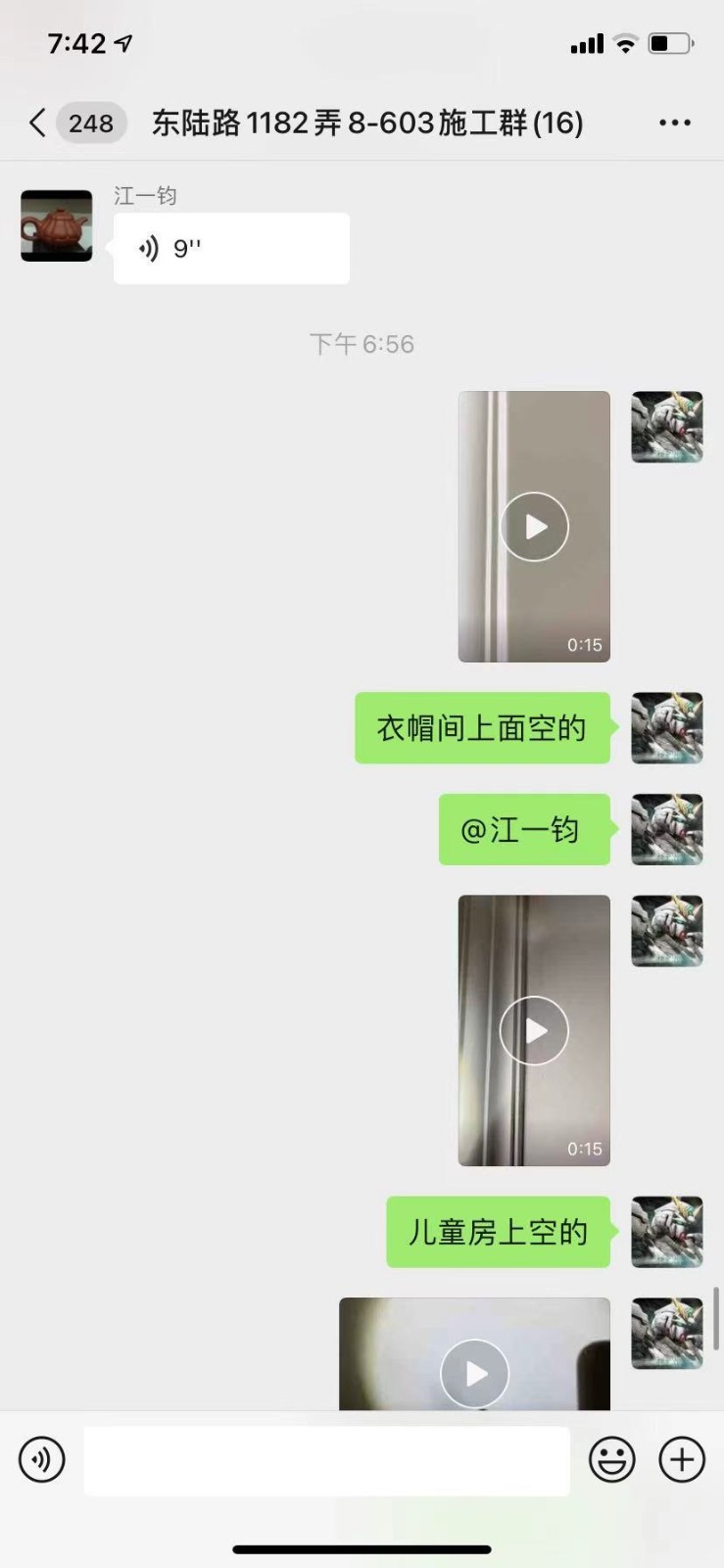724x1568 pixels.
Task: Play the partially visible video at the bottom
Action: point(475,1372)
